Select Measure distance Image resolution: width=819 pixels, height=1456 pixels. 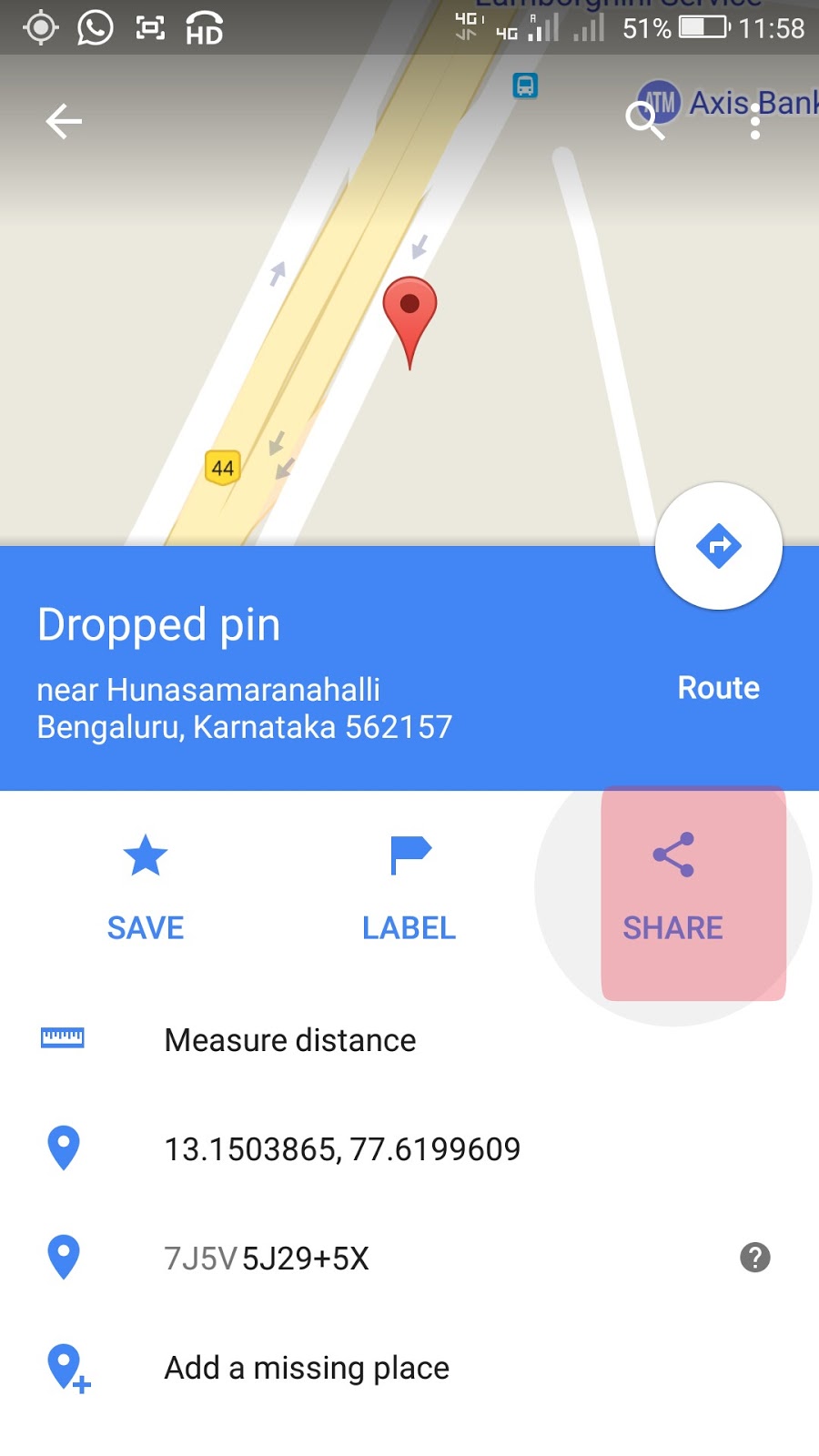pos(289,1039)
